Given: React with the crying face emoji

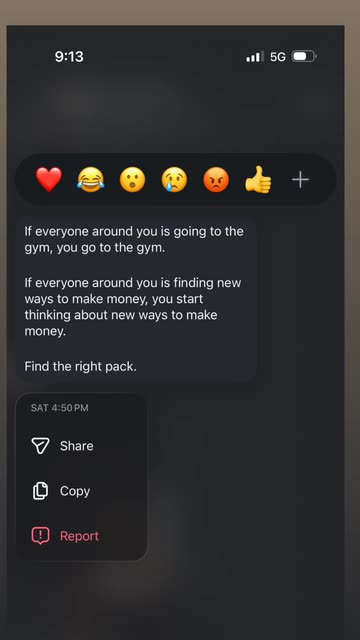Looking at the screenshot, I should (174, 180).
